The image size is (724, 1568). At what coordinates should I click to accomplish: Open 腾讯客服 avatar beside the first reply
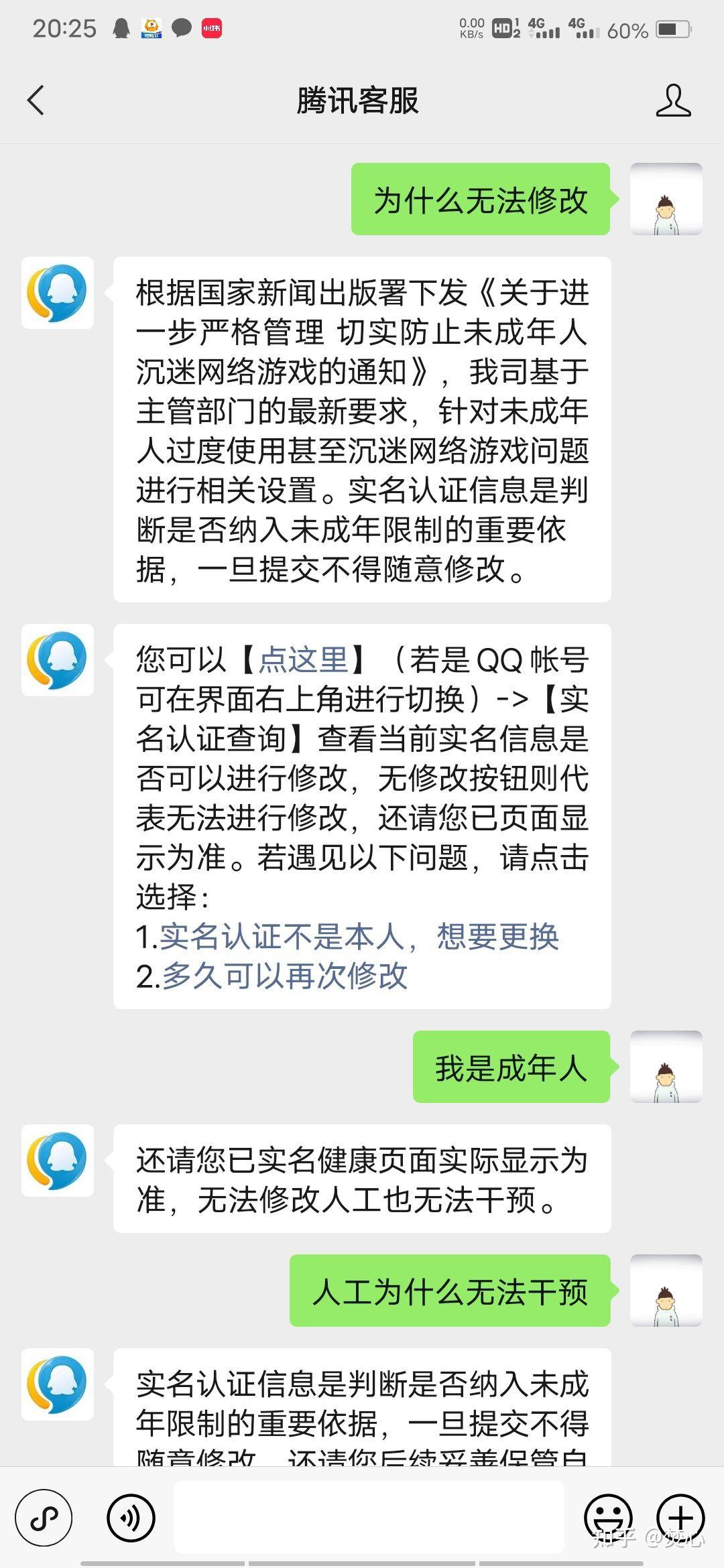click(58, 293)
